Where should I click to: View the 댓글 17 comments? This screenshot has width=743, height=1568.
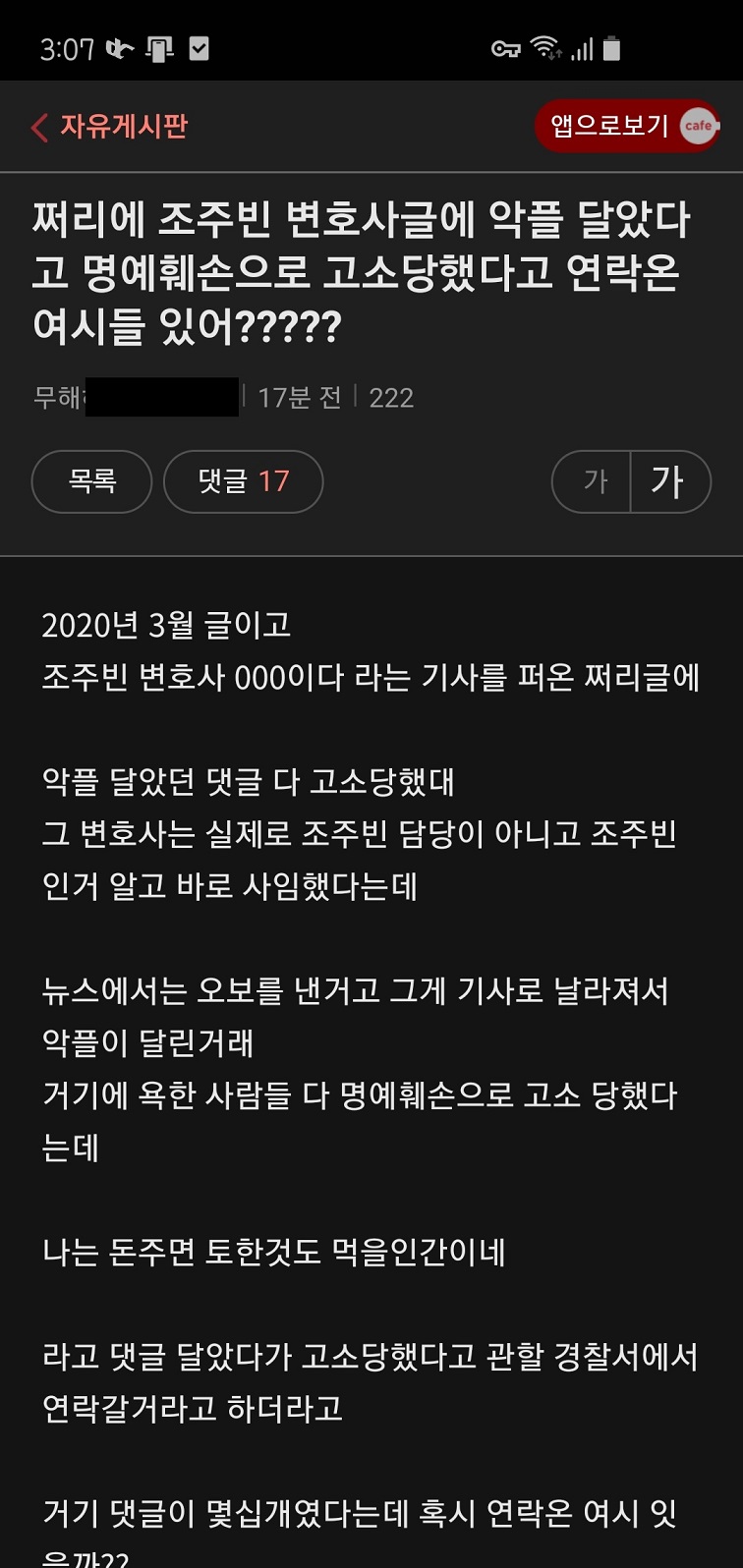243,481
